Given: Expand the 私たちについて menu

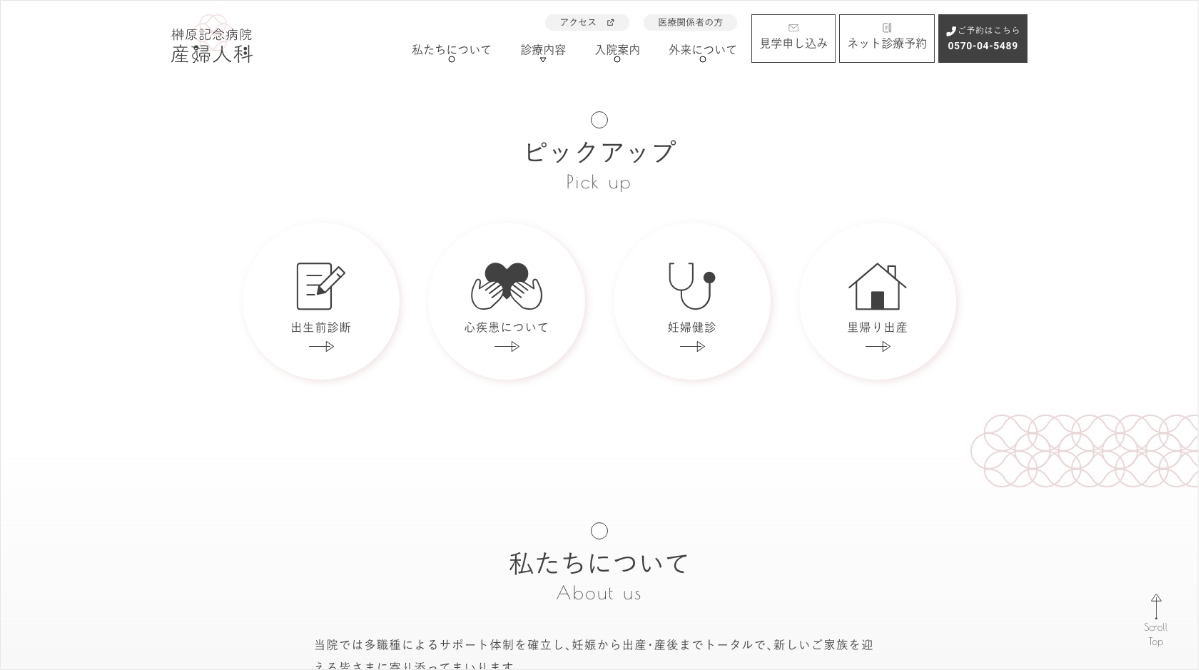Looking at the screenshot, I should click(451, 50).
